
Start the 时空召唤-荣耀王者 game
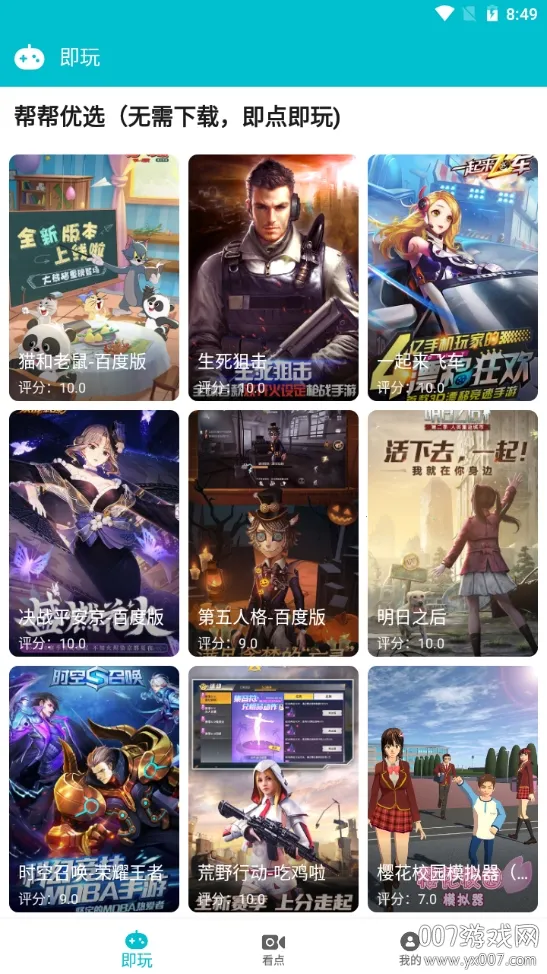click(94, 789)
